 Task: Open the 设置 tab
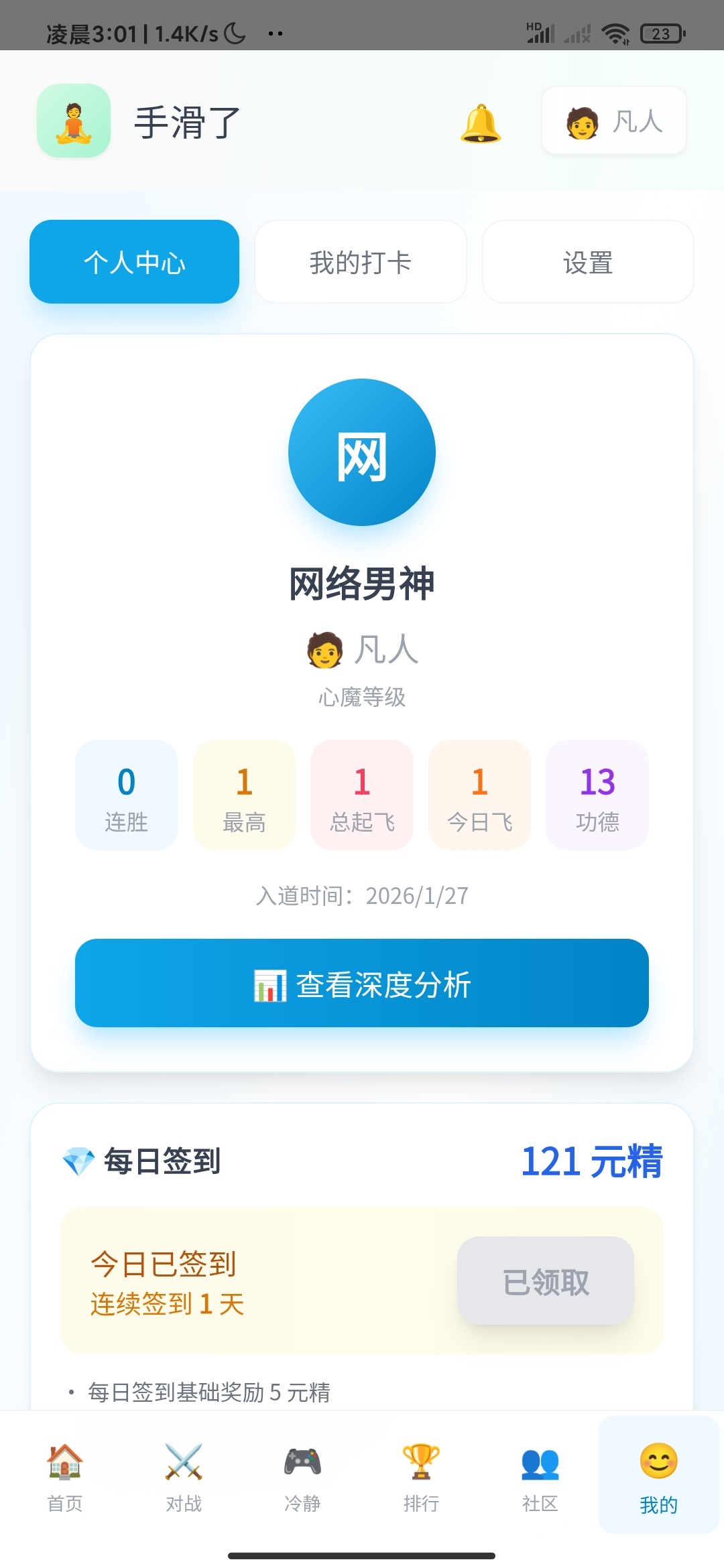(588, 261)
